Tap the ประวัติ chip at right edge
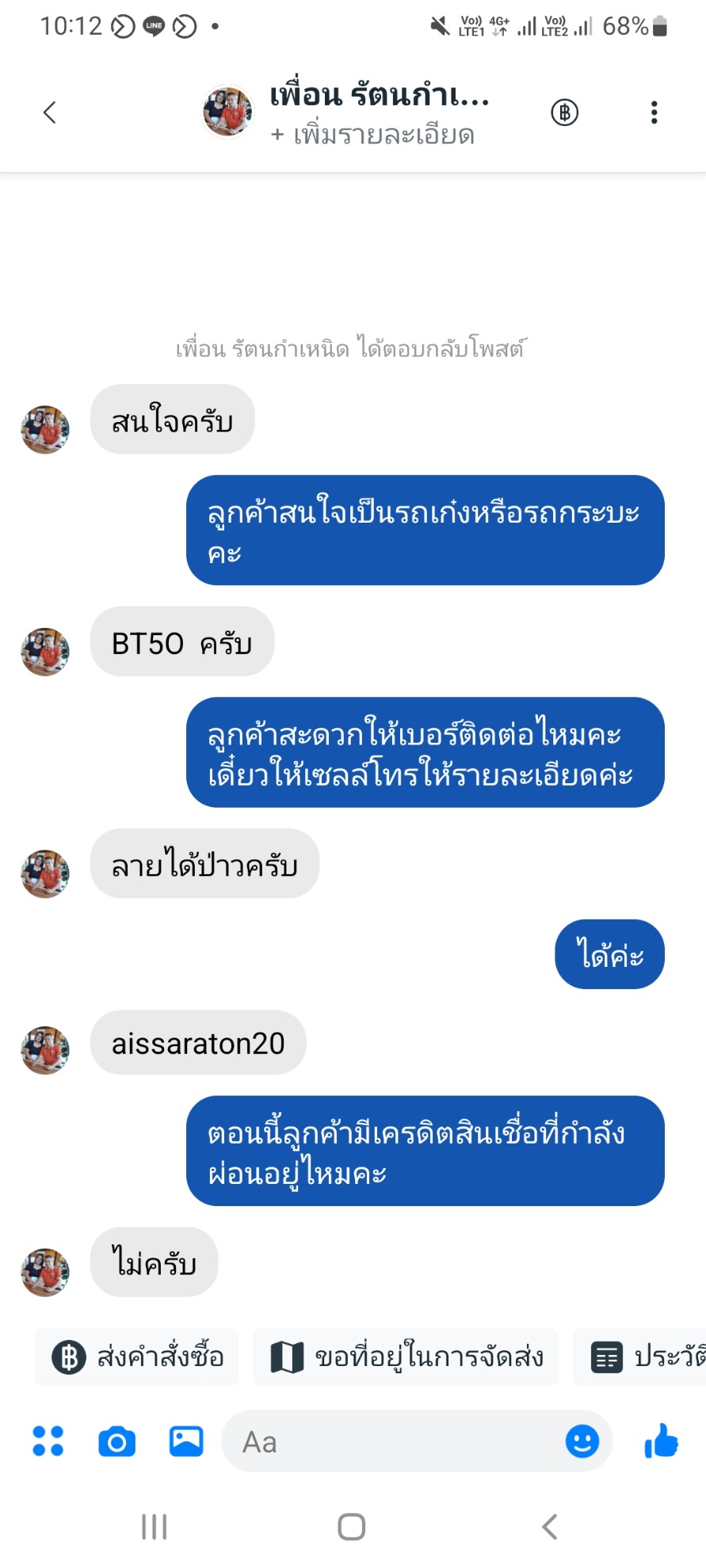Viewport: 706px width, 1568px height. pyautogui.click(x=646, y=1357)
